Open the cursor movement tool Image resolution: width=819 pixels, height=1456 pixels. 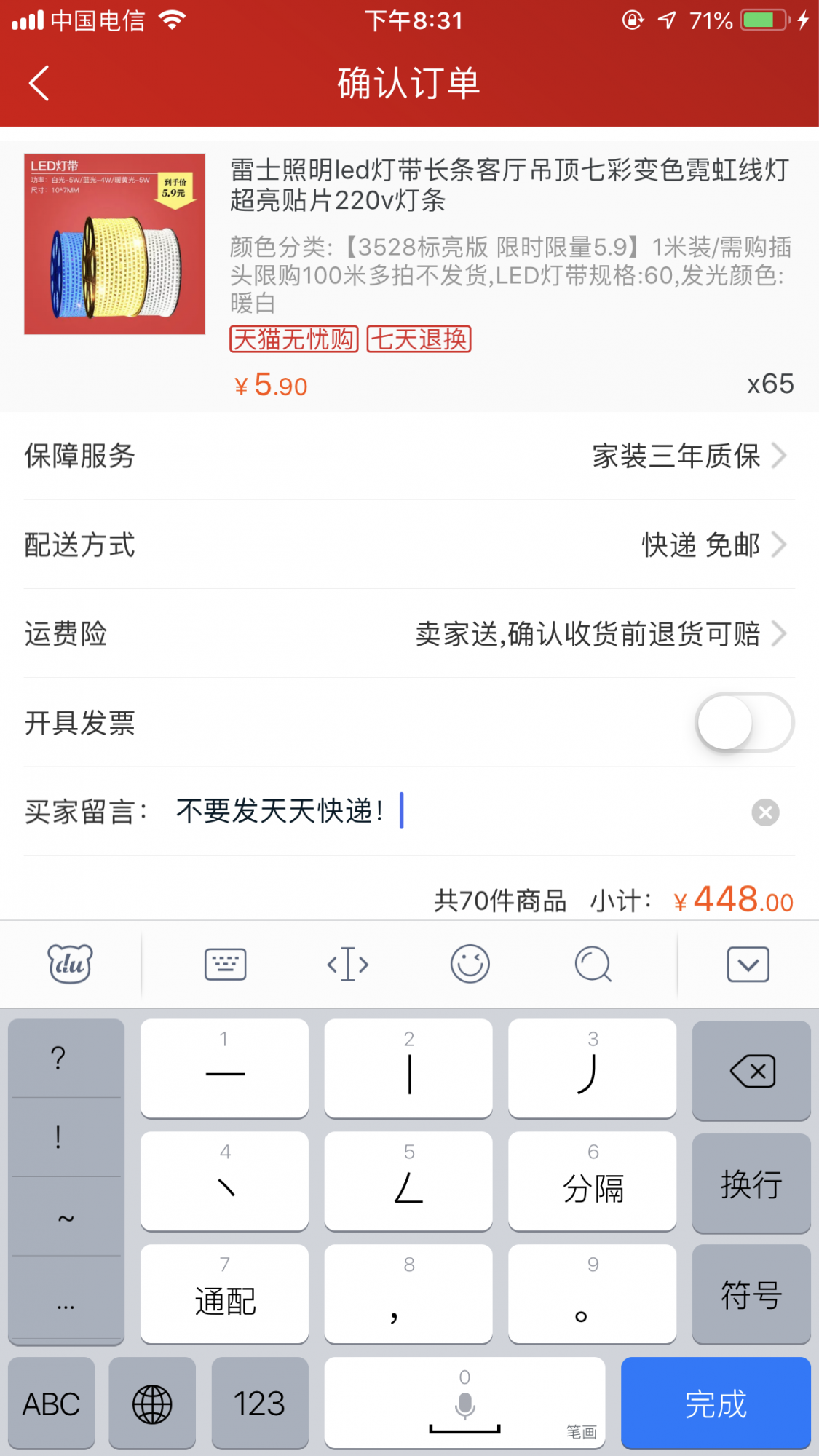coord(348,965)
